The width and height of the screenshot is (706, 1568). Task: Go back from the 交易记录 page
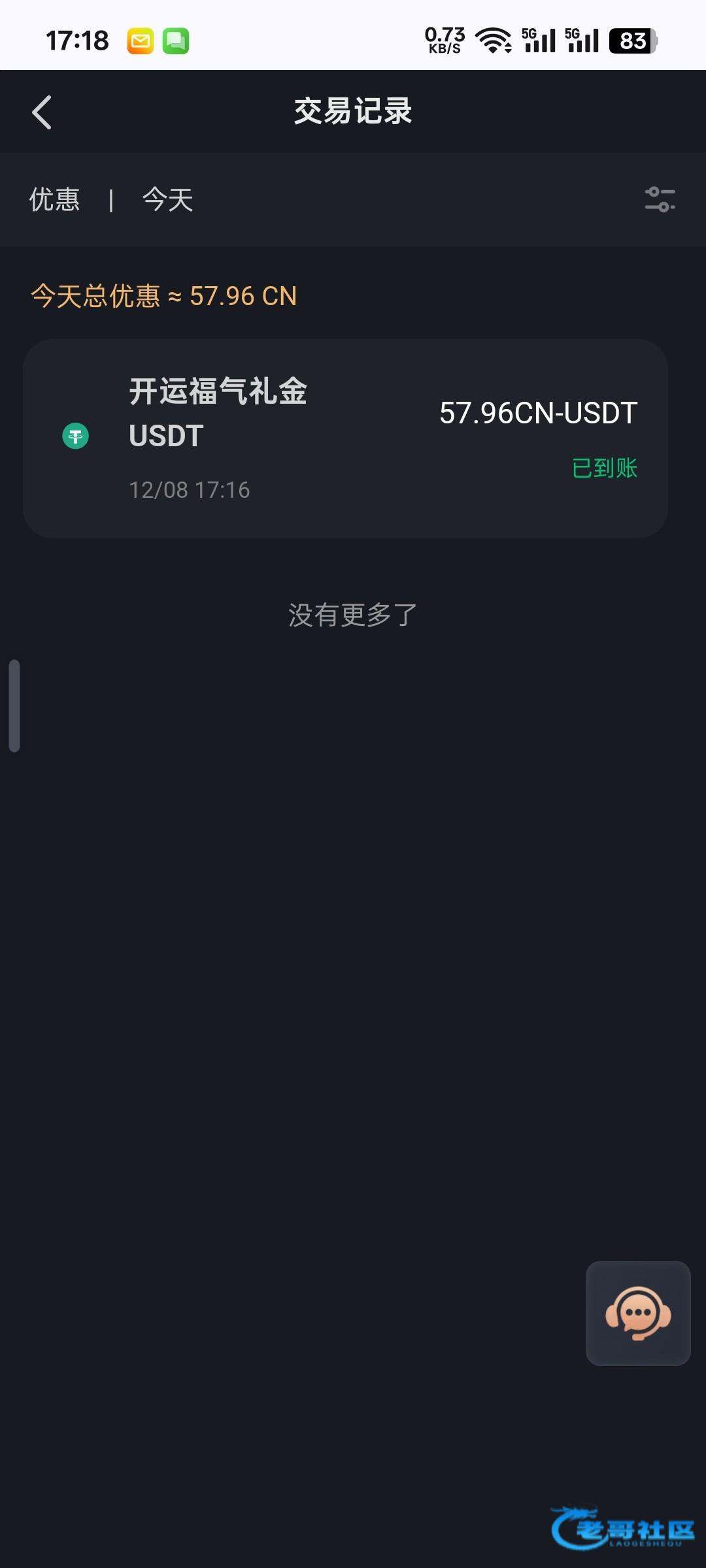tap(42, 112)
